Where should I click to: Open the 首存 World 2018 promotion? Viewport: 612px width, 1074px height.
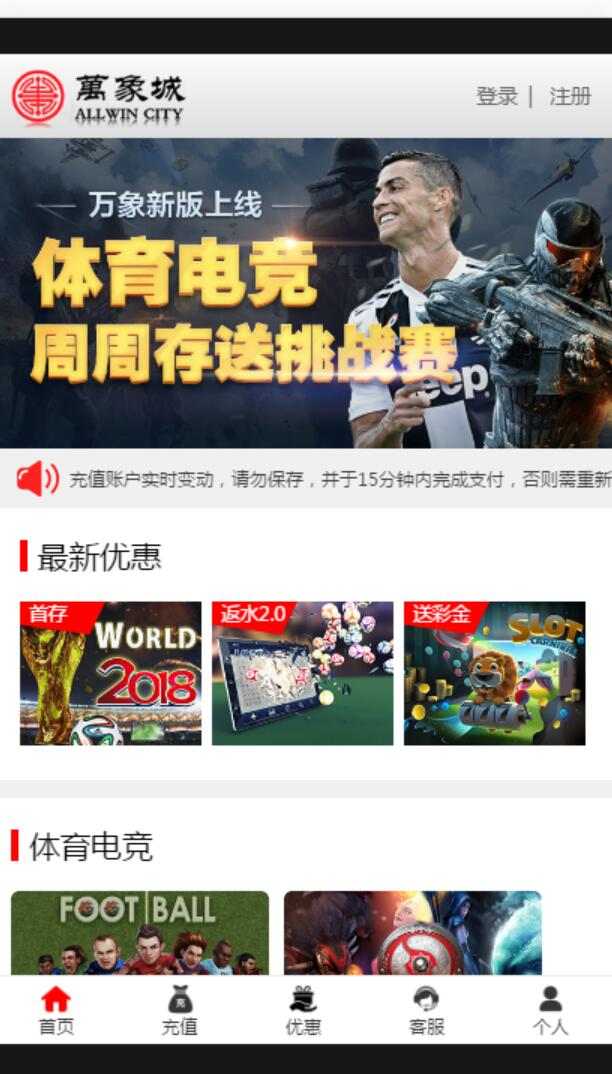pos(110,673)
